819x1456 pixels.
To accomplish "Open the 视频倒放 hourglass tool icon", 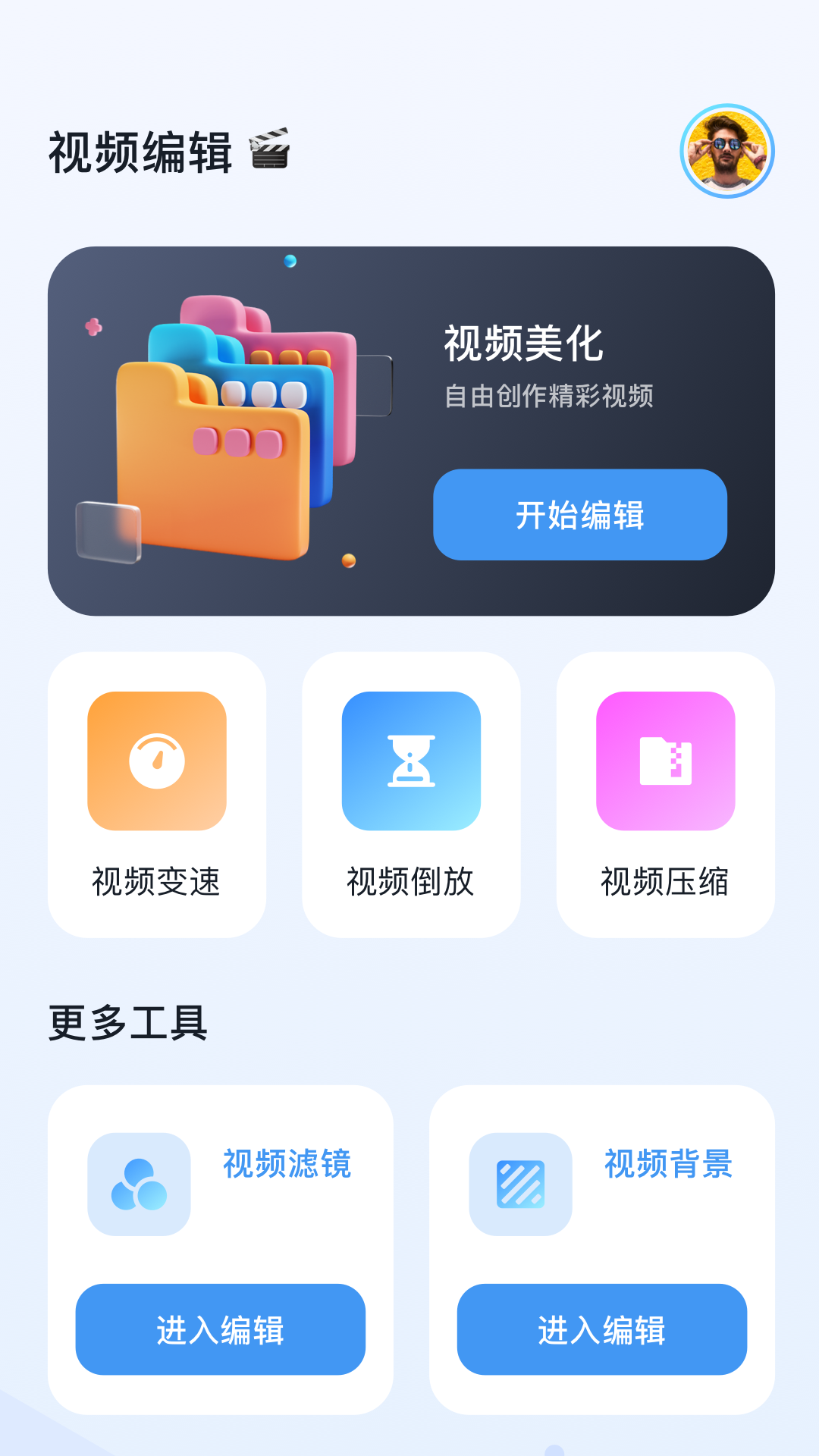I will coord(410,763).
